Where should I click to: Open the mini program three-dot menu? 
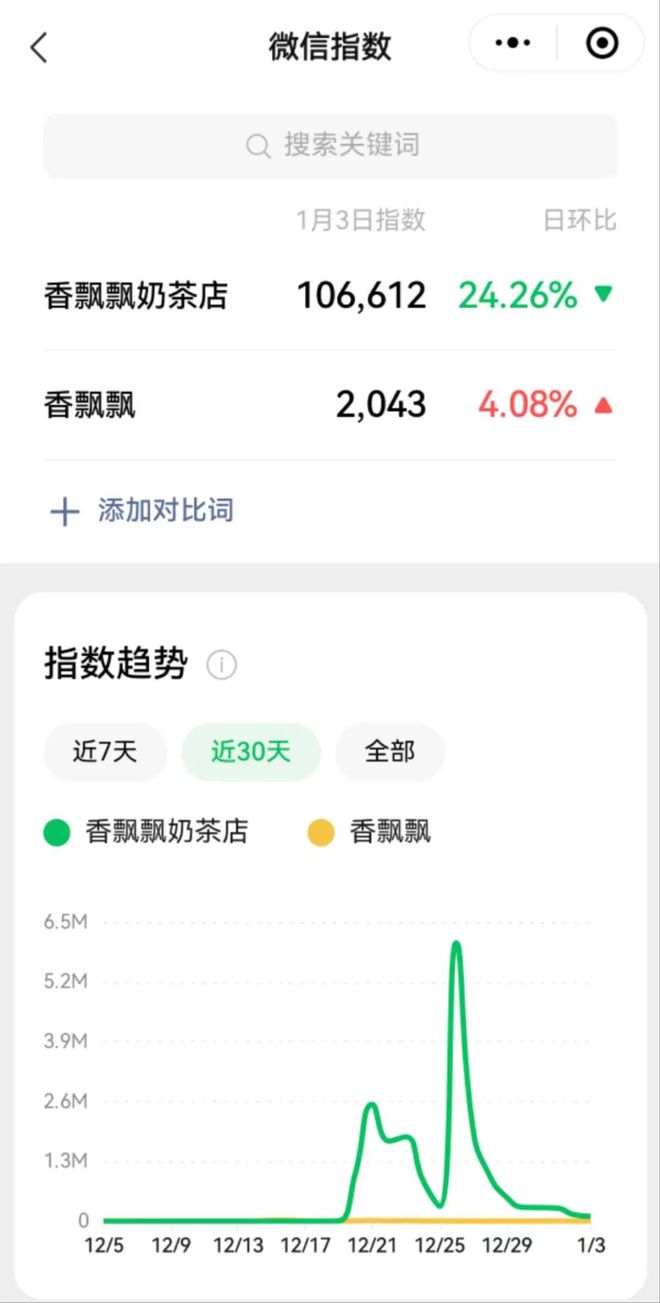coord(513,43)
